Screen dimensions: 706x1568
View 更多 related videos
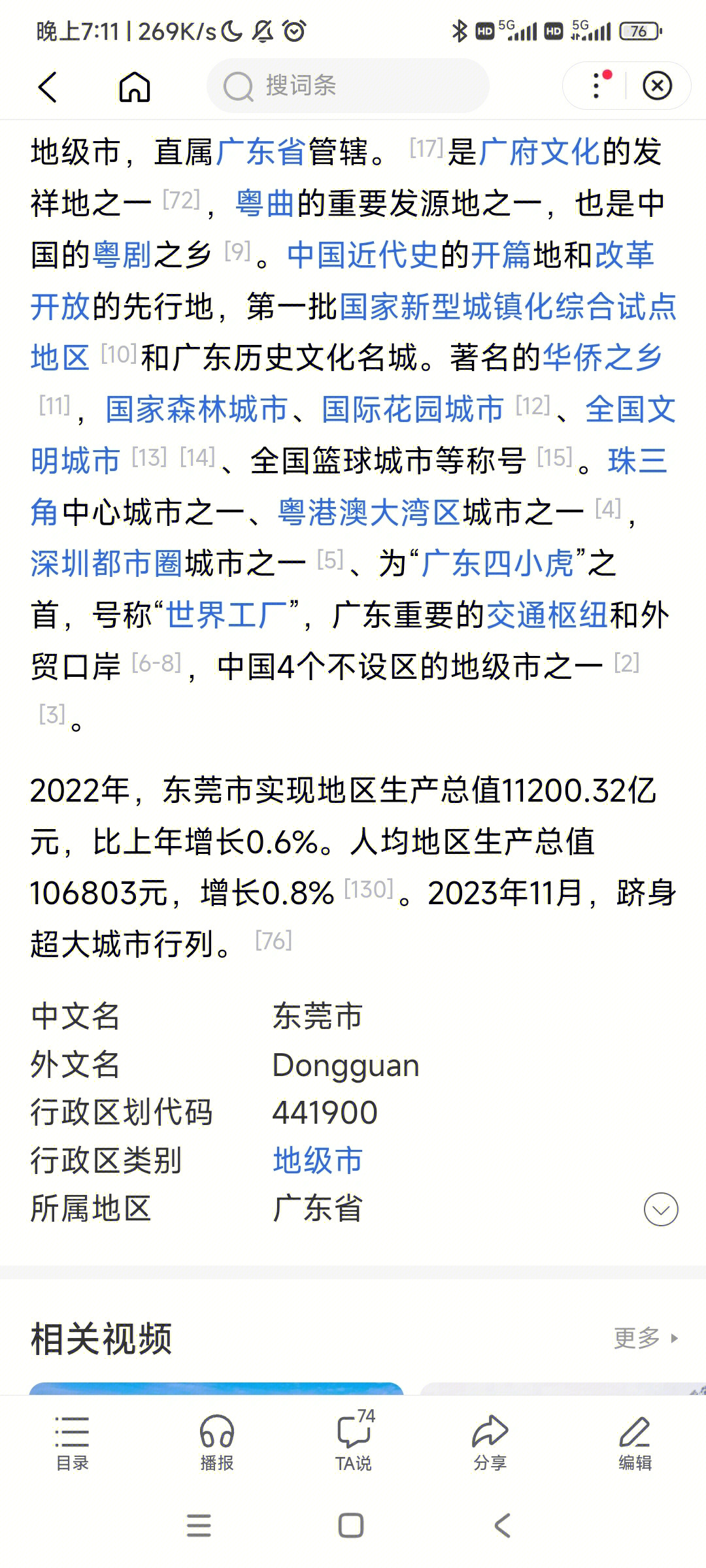[x=646, y=1337]
